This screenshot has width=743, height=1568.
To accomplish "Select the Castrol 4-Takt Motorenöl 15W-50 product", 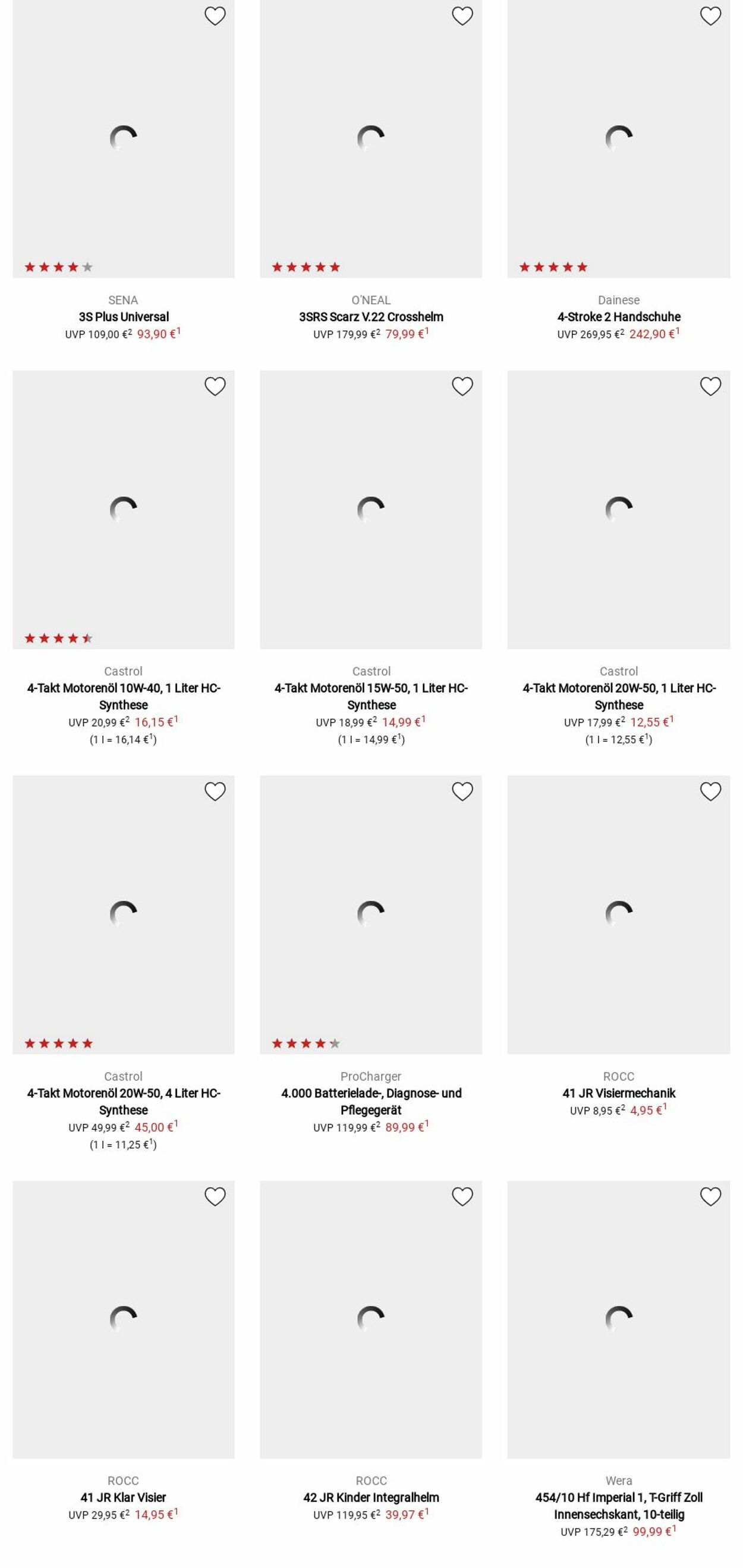I will point(370,696).
